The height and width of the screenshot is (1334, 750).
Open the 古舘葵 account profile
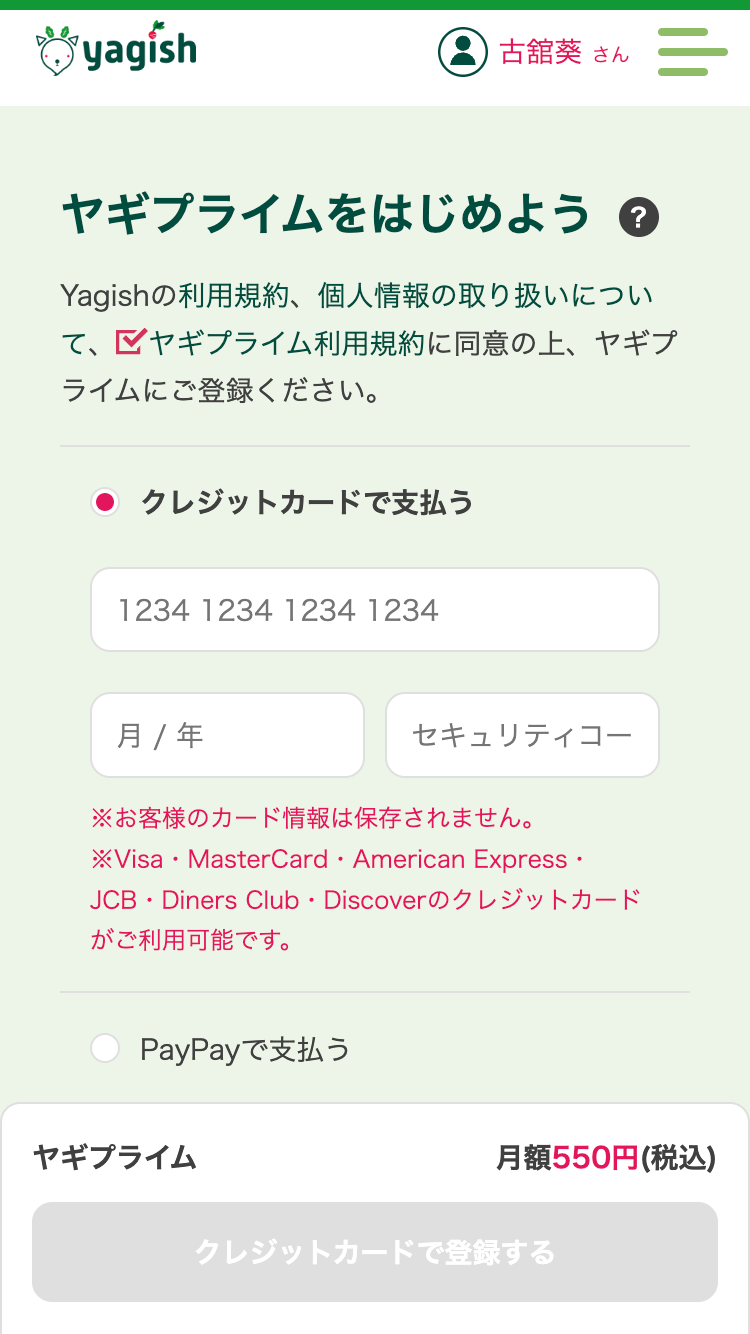(x=534, y=52)
